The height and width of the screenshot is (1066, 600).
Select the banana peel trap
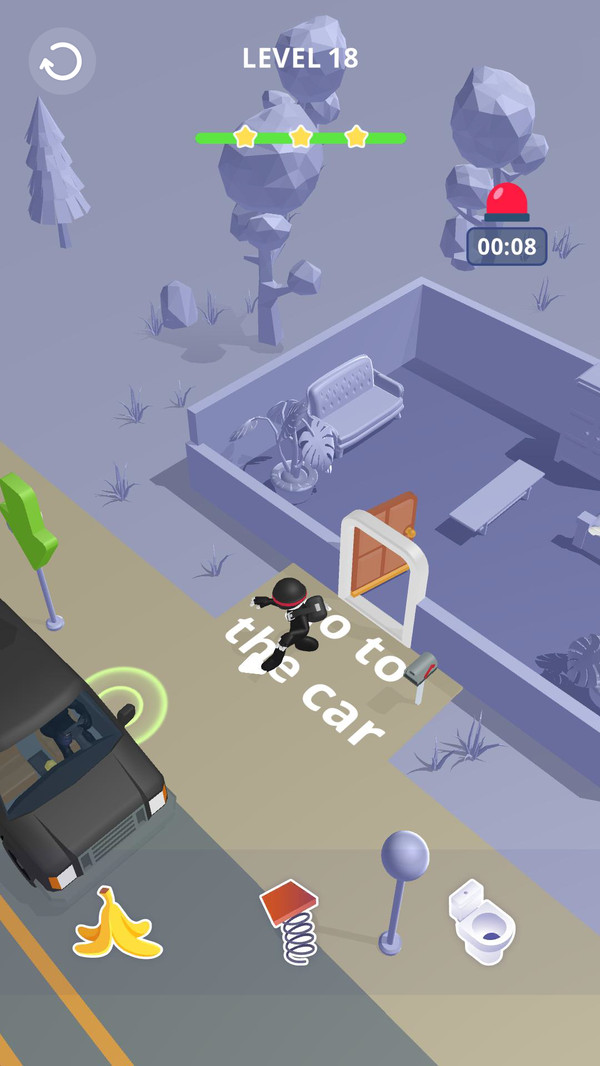click(x=117, y=924)
